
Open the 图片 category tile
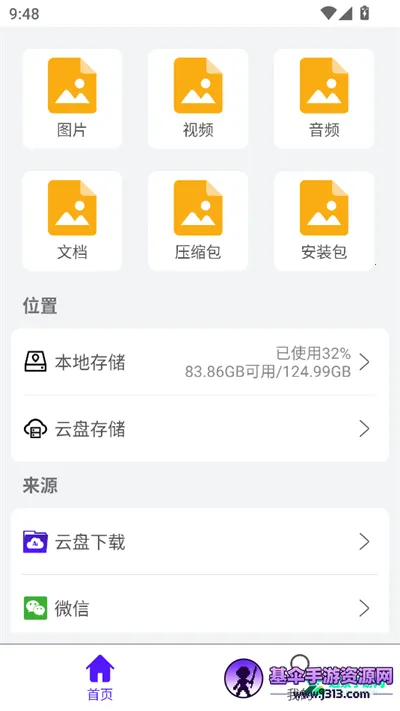point(72,98)
